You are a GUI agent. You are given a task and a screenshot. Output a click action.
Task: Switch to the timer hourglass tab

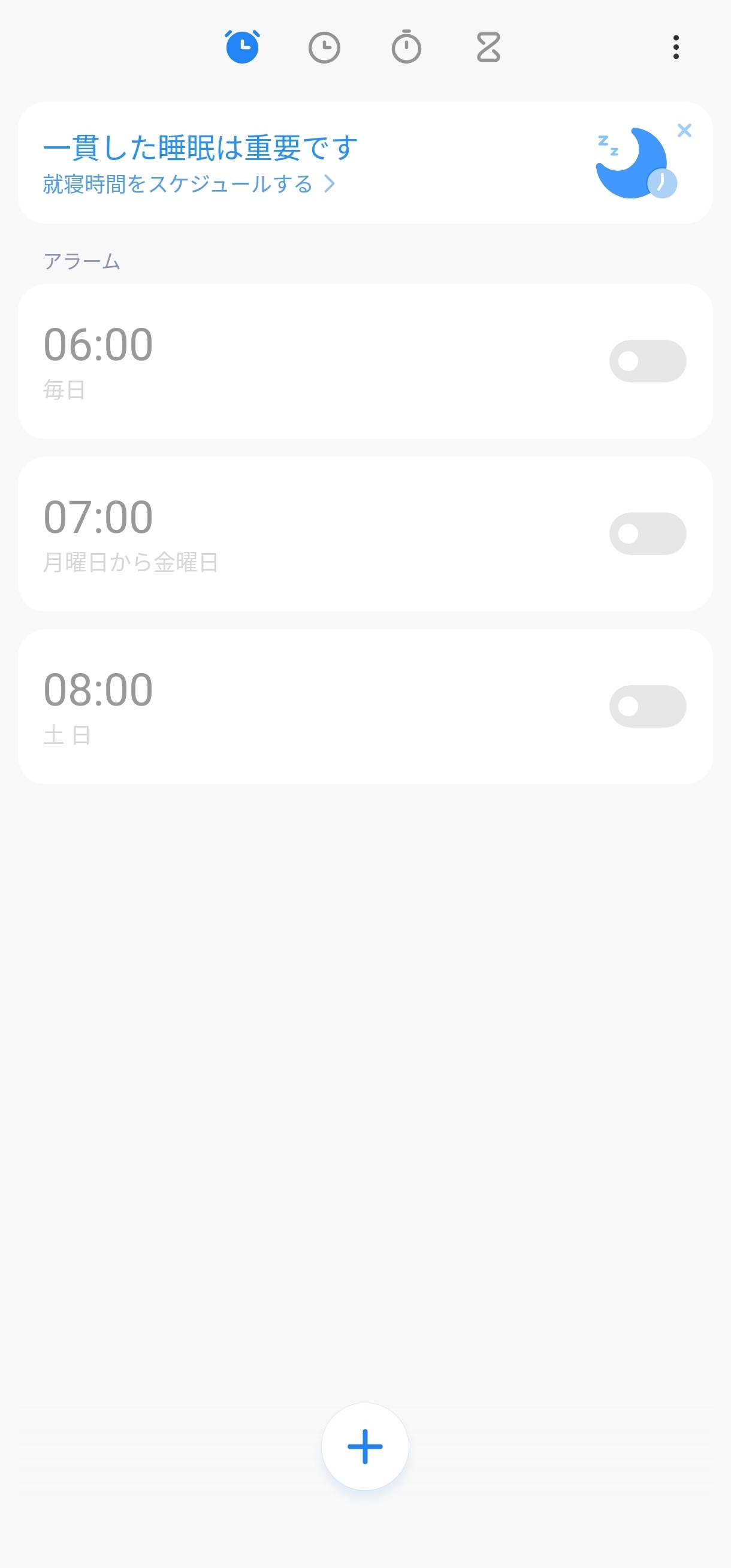click(488, 47)
